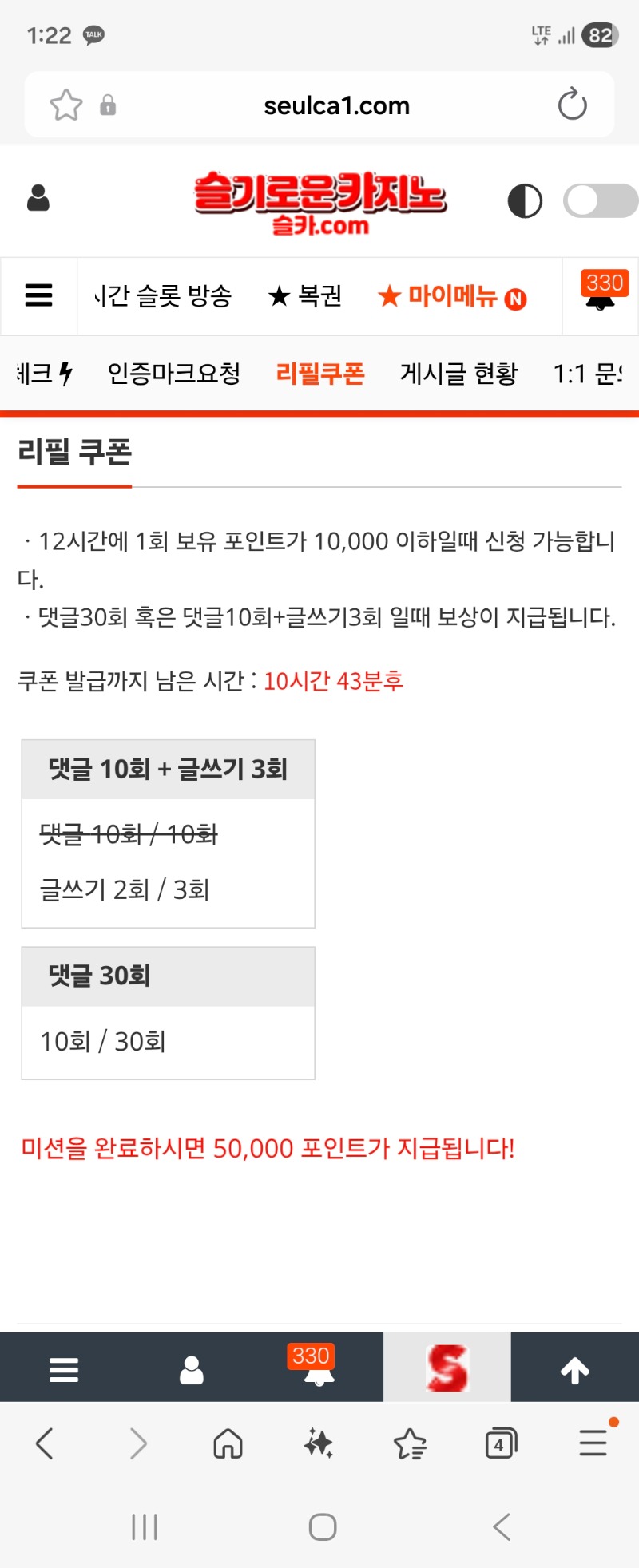Jump to top with the up arrow
639x1568 pixels.
click(x=575, y=1369)
